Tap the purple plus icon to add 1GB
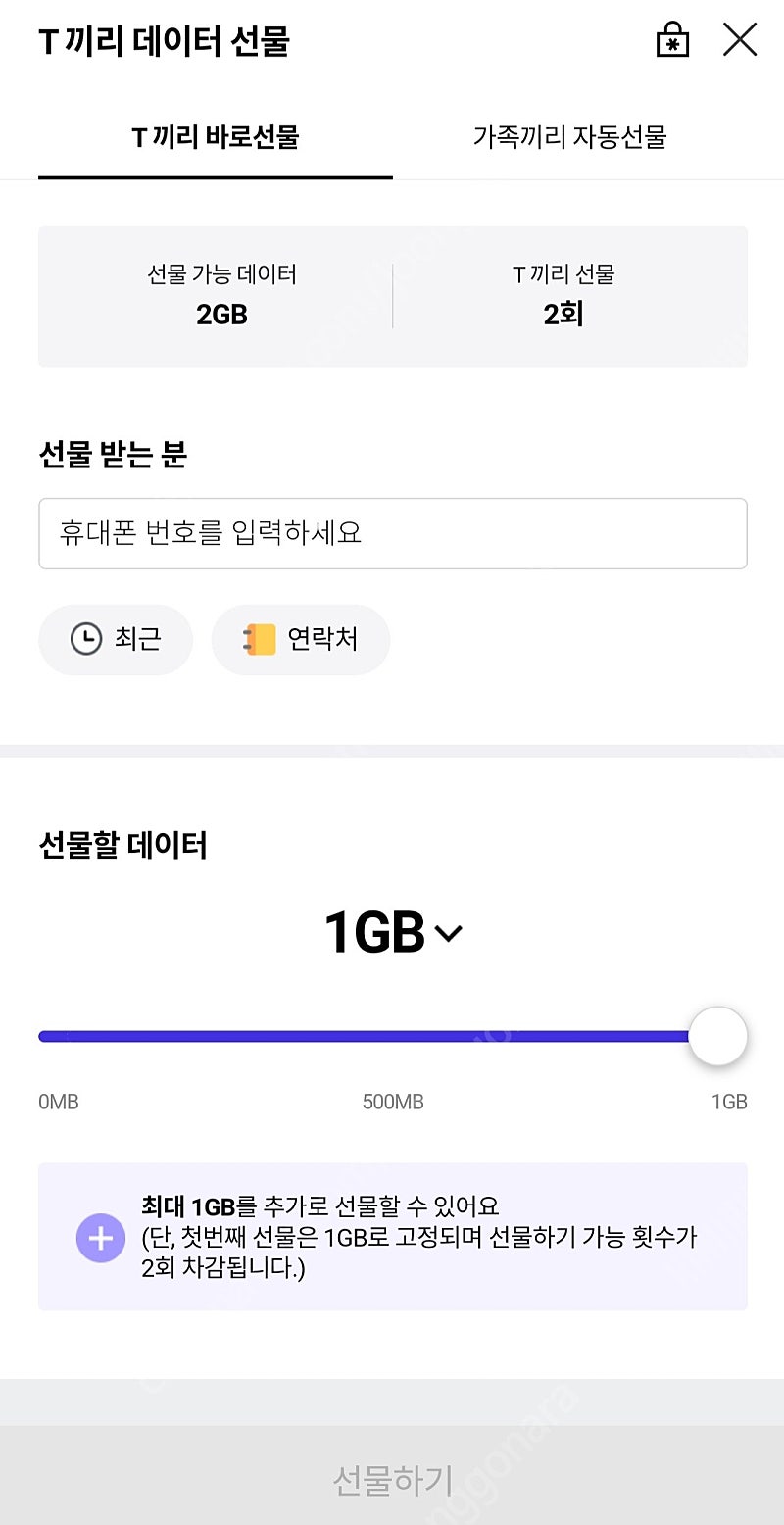Screen dimensions: 784x1525 101,1239
